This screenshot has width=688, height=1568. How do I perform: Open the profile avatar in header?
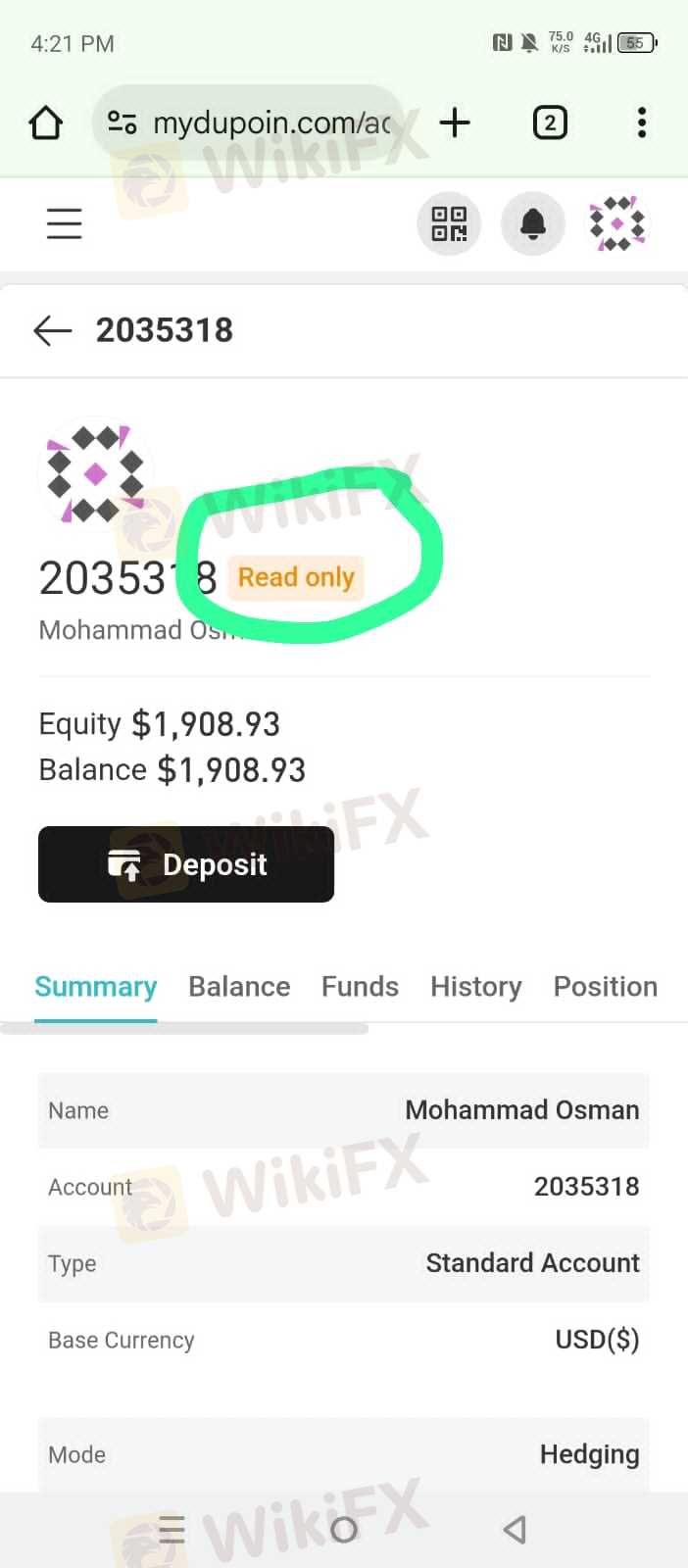[617, 224]
